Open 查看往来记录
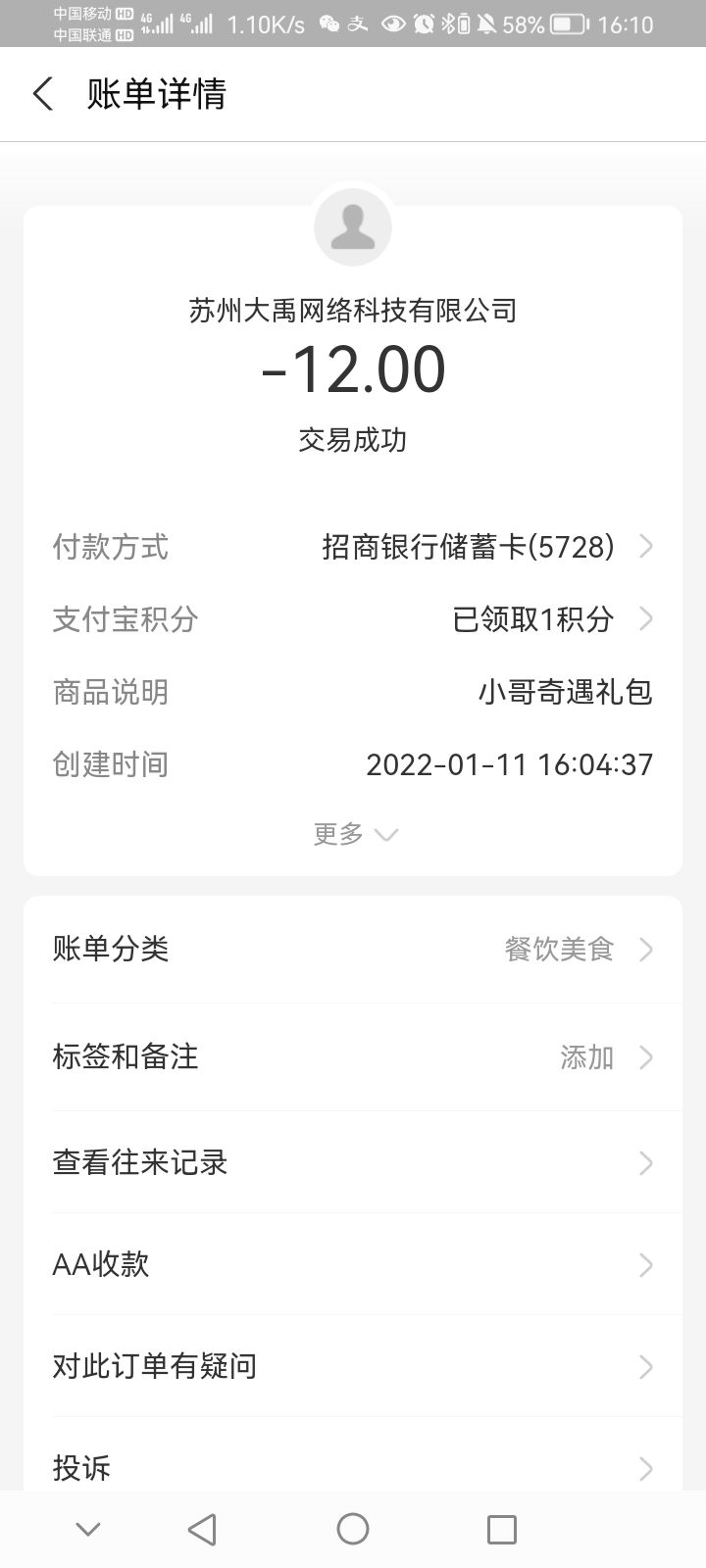The image size is (706, 1568). 353,1163
